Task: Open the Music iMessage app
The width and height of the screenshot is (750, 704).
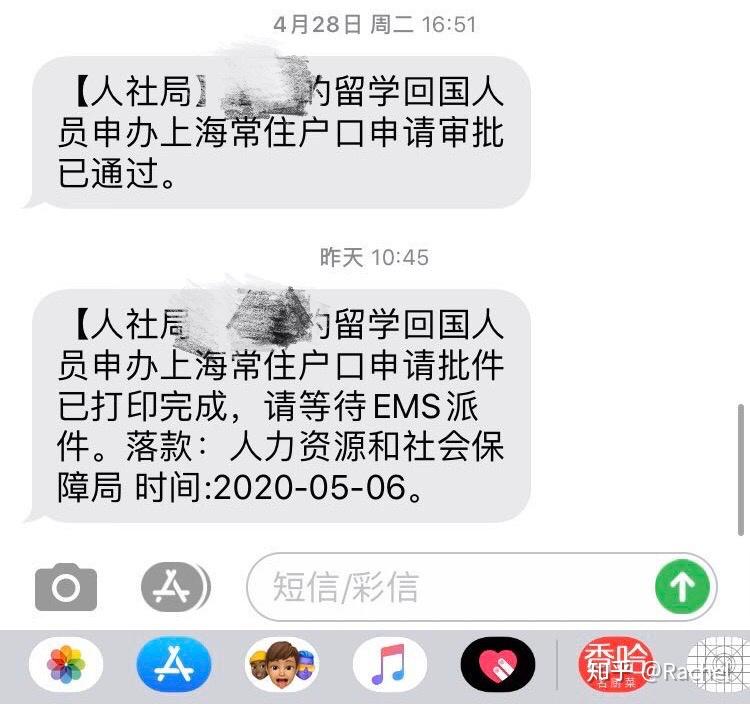Action: point(390,665)
